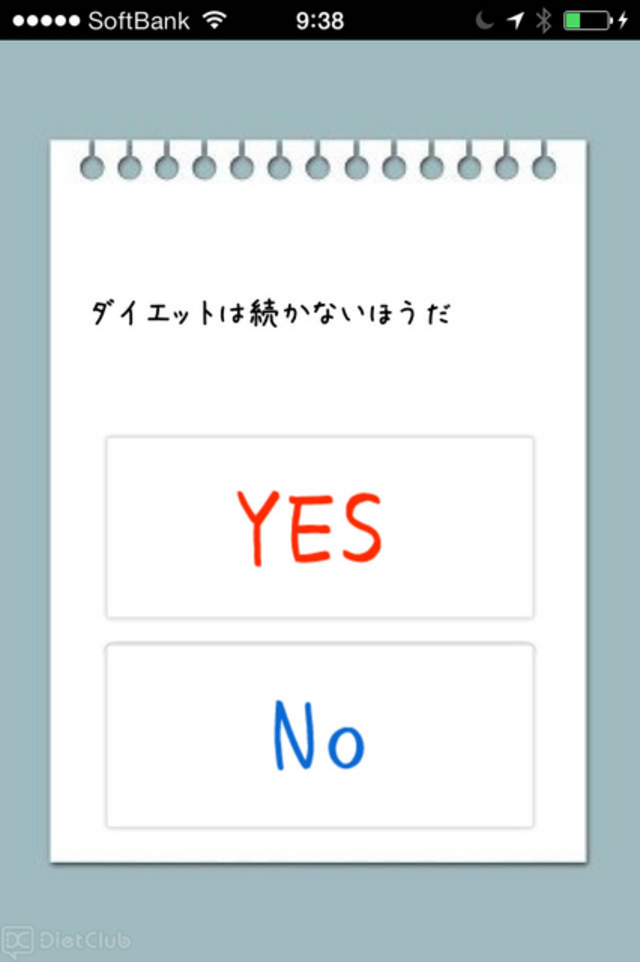Viewport: 640px width, 962px height.
Task: Choose the blue No answer
Action: (x=319, y=735)
